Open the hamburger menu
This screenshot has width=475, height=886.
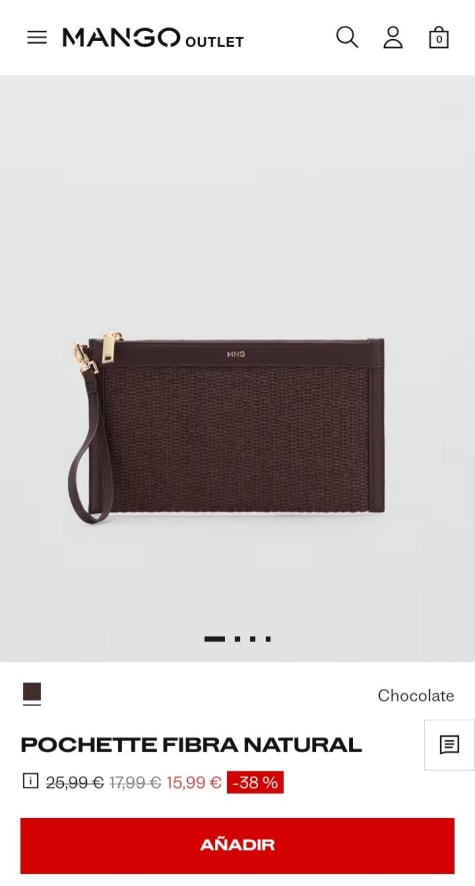pos(37,37)
